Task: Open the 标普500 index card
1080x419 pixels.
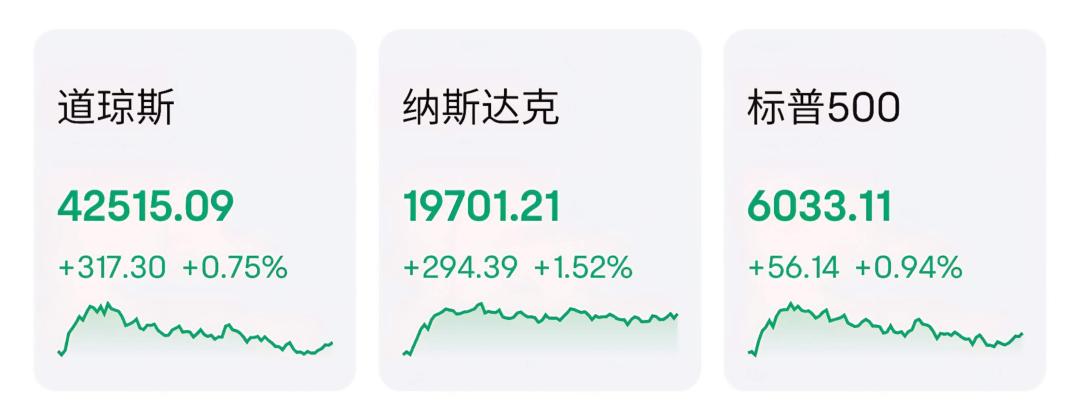Action: click(x=885, y=210)
